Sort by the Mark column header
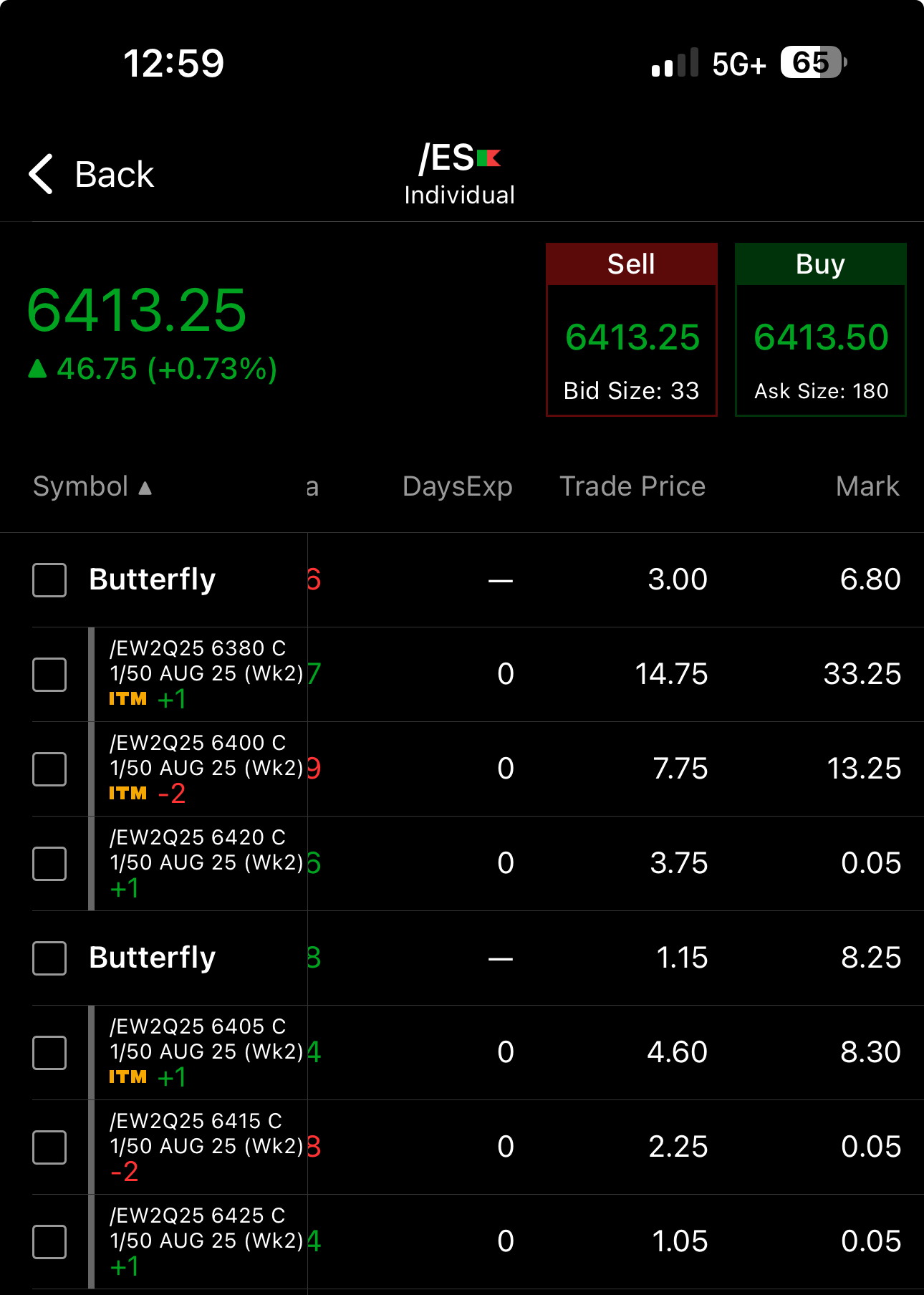This screenshot has height=1295, width=924. coord(867,487)
